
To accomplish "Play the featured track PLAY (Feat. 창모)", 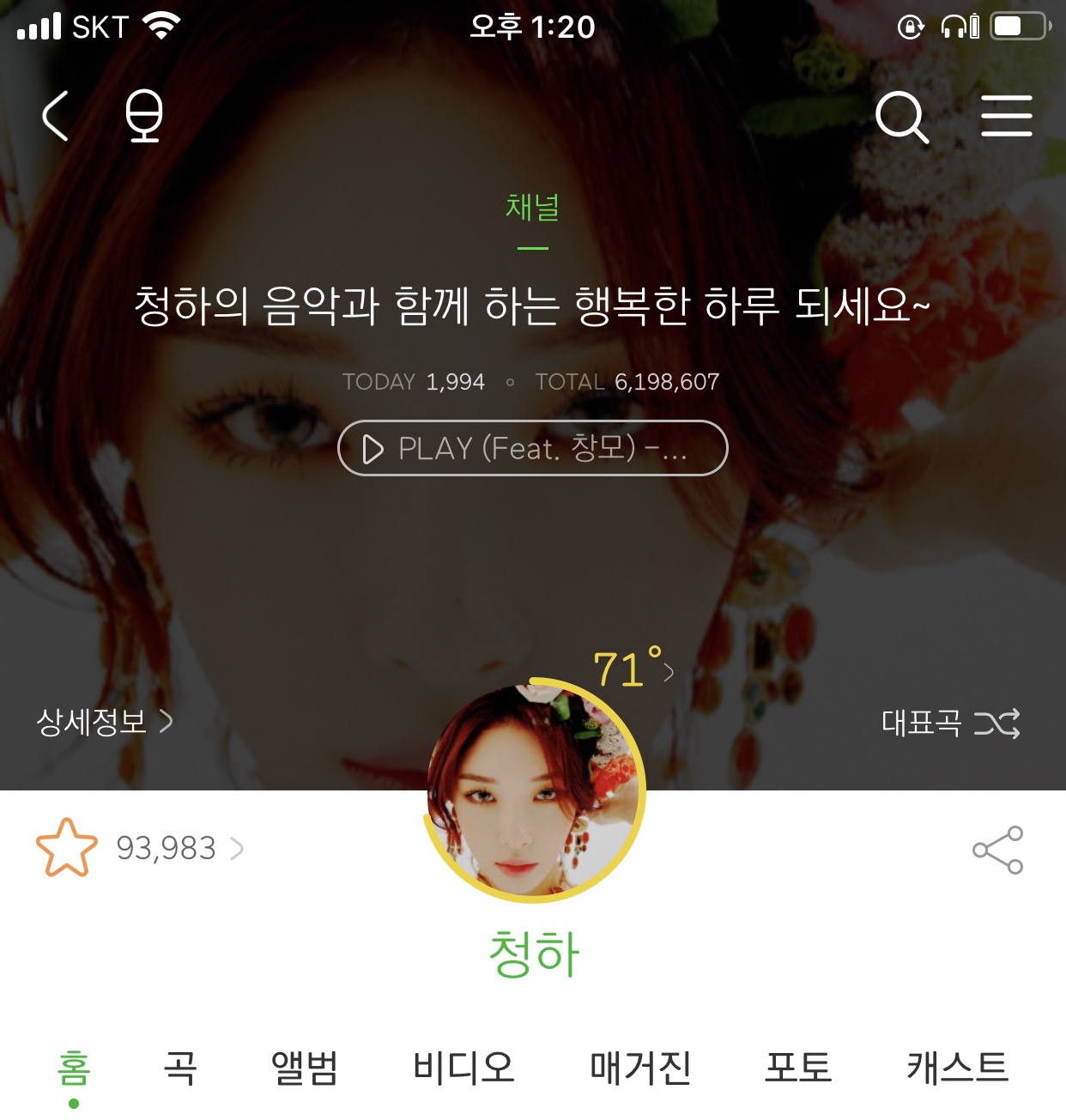I will [532, 448].
